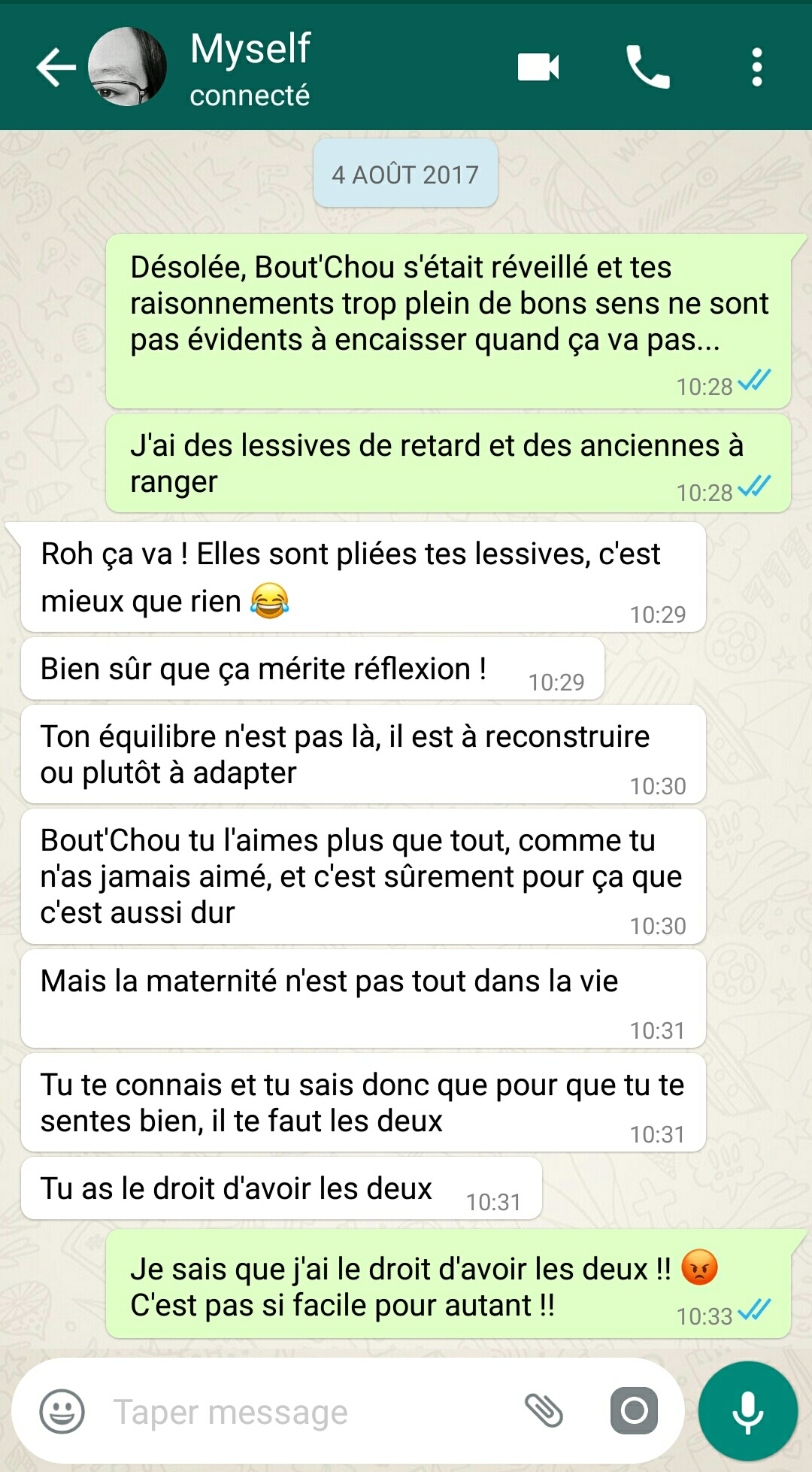
Task: Attach a file with the paperclip
Action: pos(548,1411)
